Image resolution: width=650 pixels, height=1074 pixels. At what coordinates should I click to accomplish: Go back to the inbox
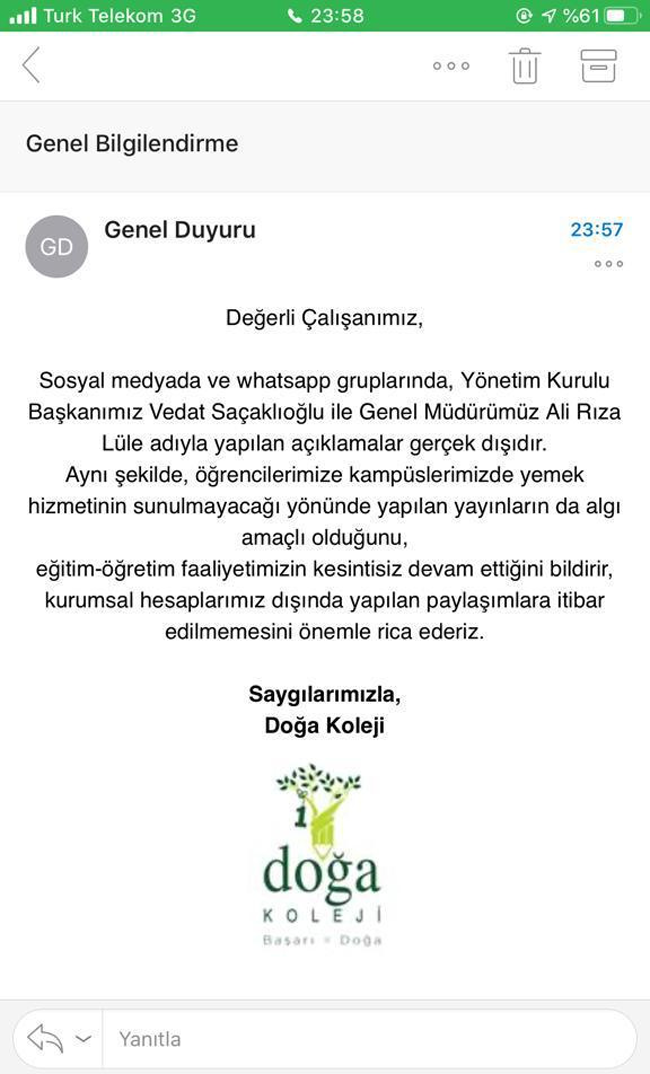[32, 65]
